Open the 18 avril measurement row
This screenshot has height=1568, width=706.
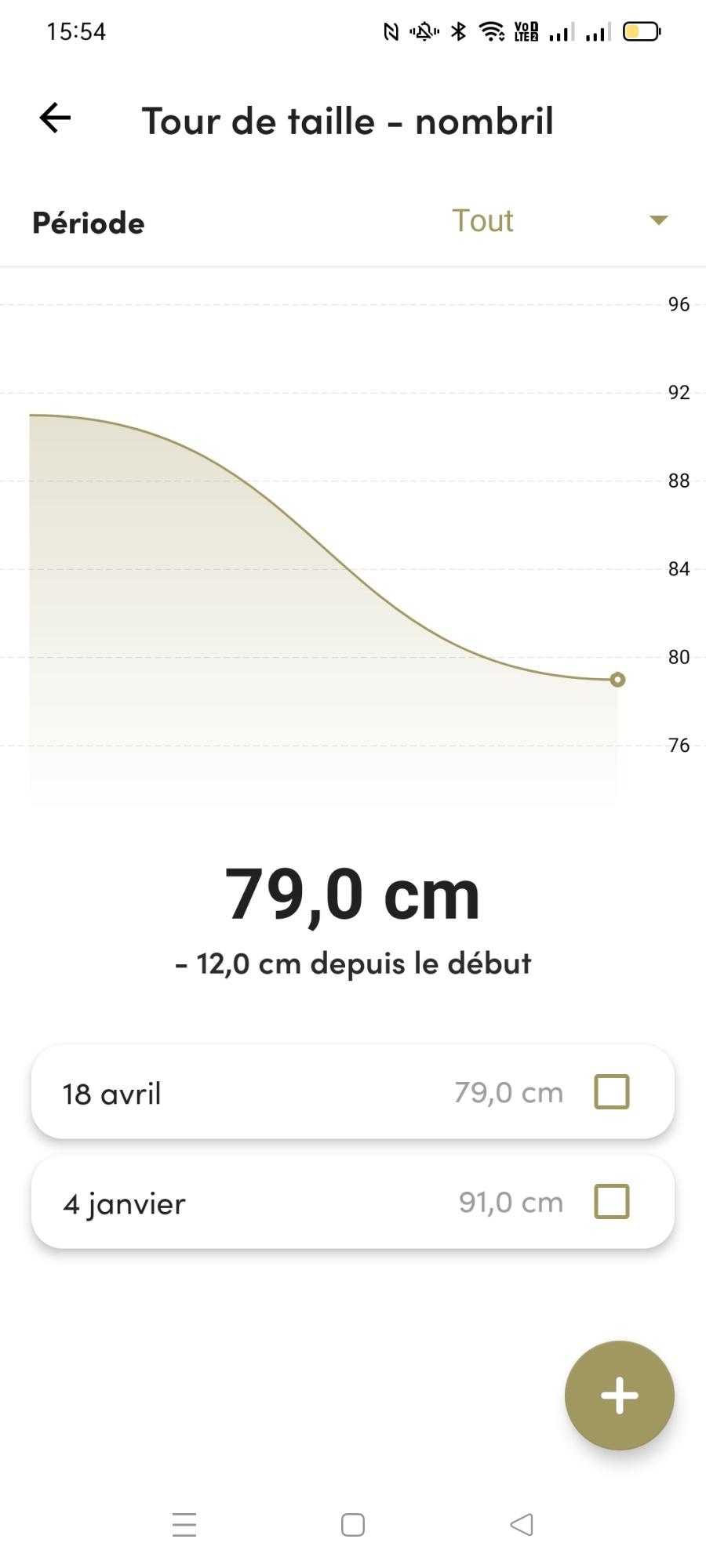[x=352, y=1091]
